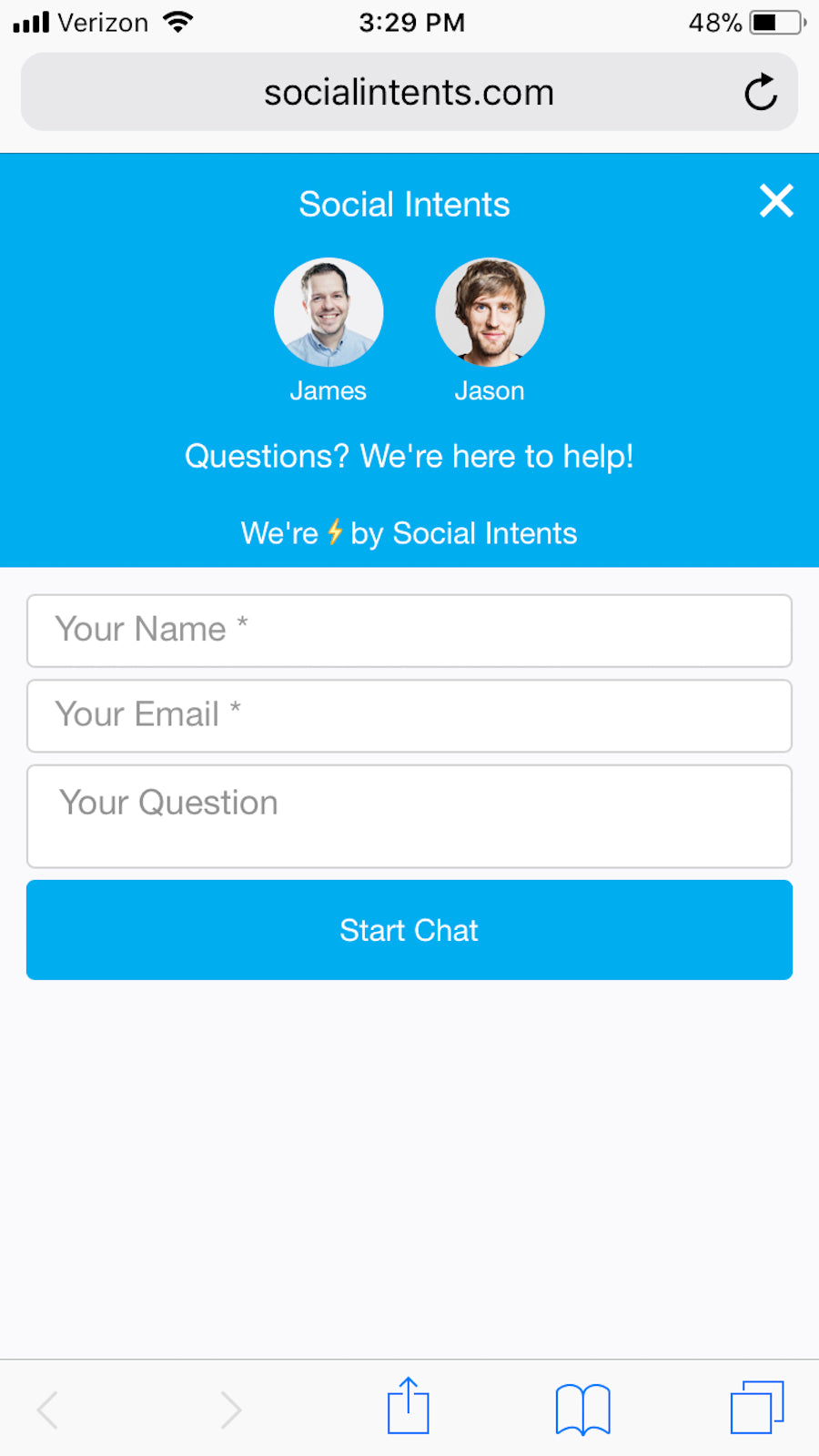819x1456 pixels.
Task: Start the chat
Action: click(409, 930)
